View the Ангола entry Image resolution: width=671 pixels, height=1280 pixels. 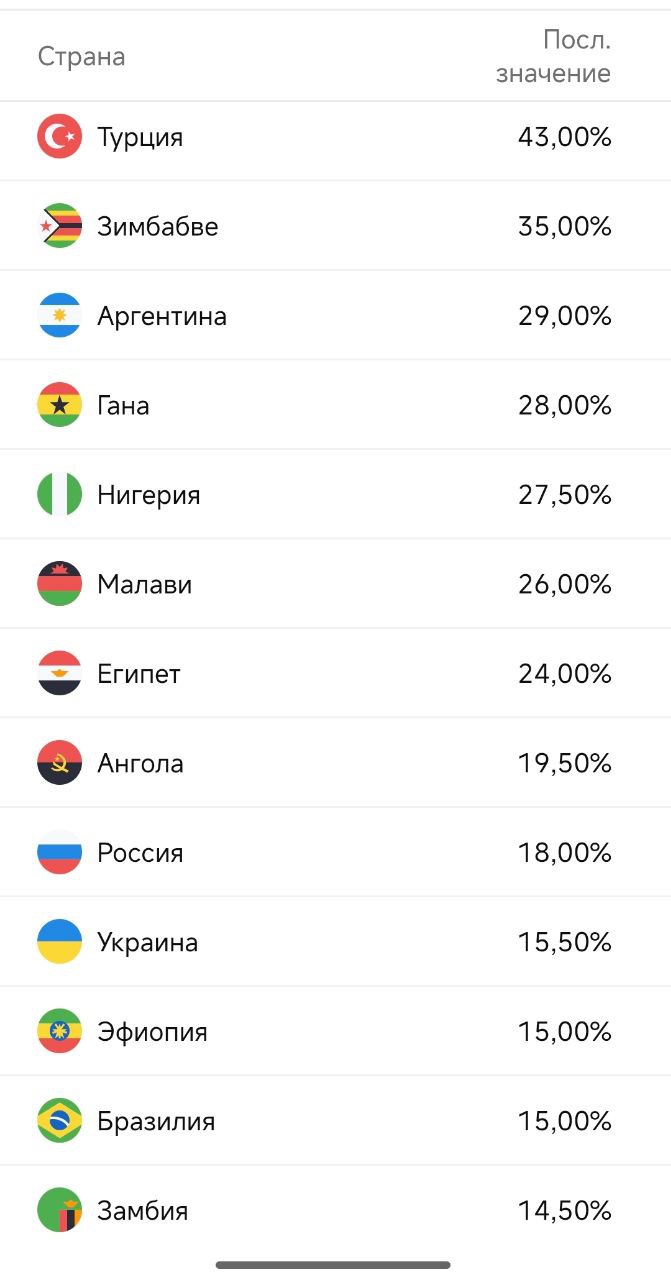pyautogui.click(x=140, y=764)
